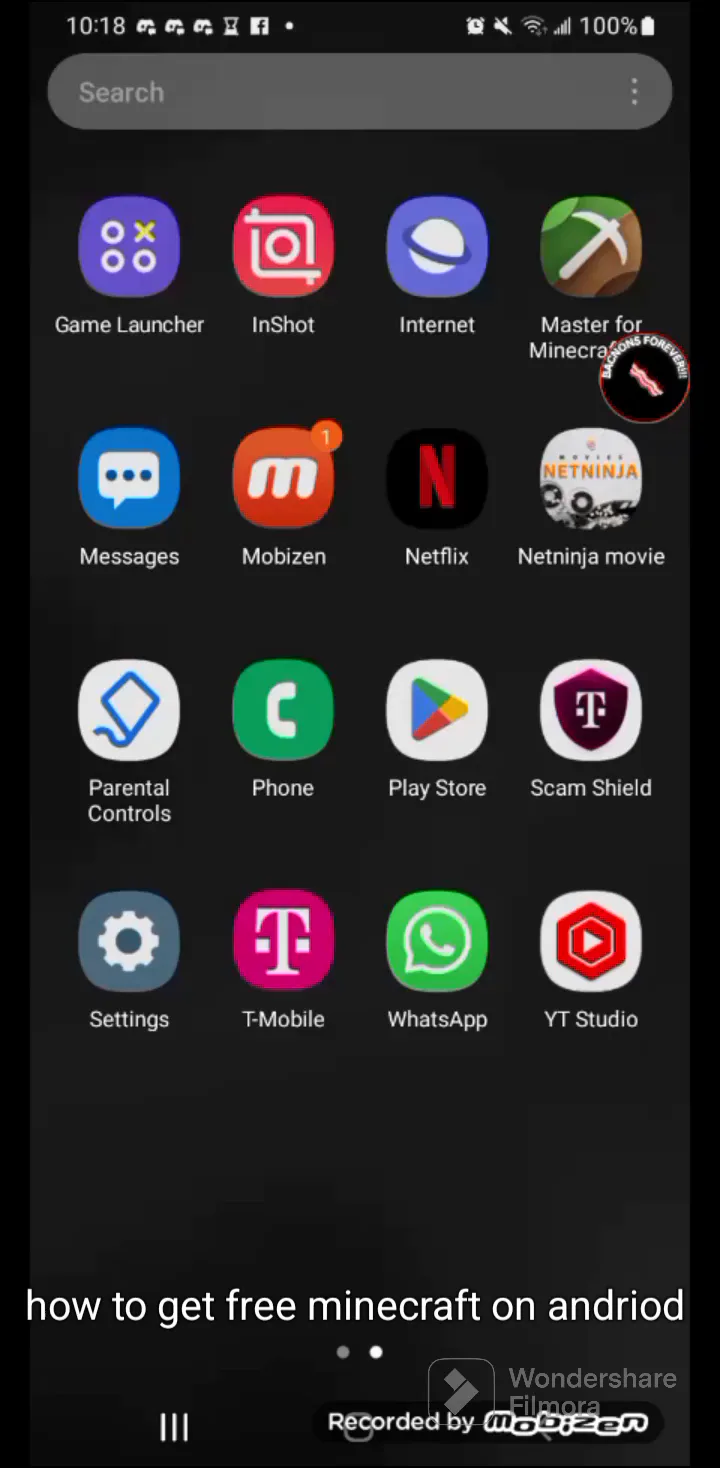Open Netflix
Screen dimensions: 720x1468
tap(437, 478)
